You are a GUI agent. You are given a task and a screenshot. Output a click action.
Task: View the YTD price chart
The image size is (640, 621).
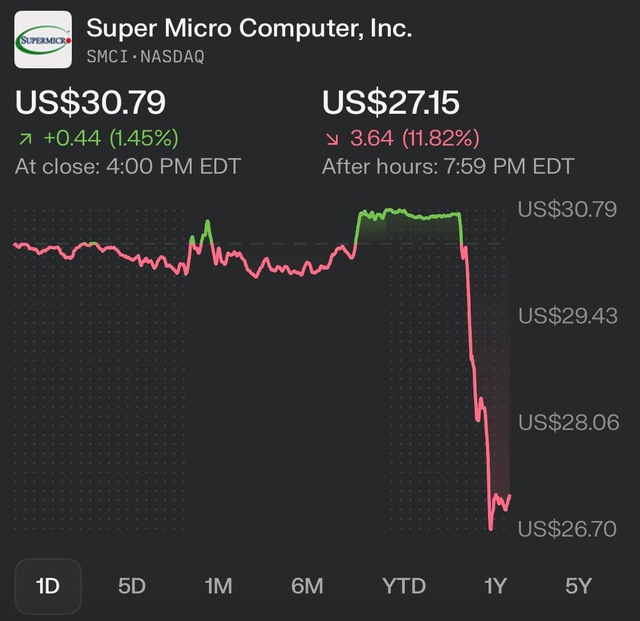point(404,585)
